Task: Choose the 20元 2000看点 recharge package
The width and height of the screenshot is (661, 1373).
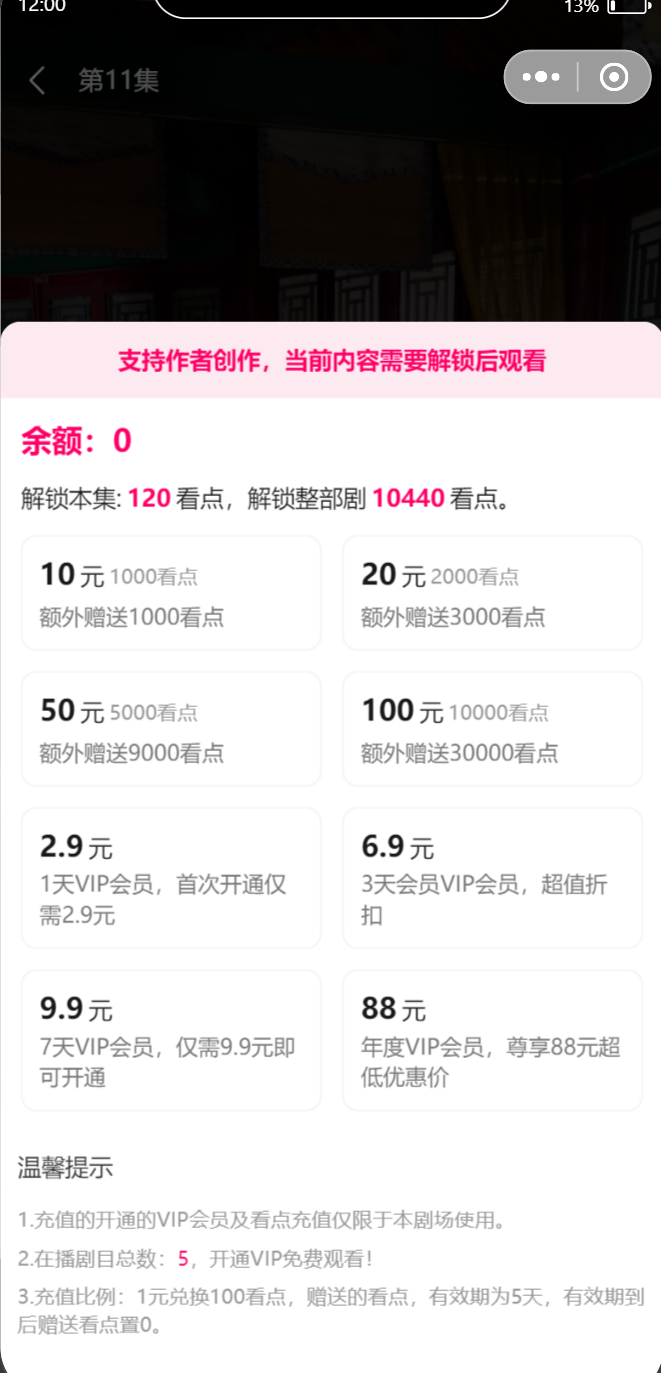Action: point(492,593)
